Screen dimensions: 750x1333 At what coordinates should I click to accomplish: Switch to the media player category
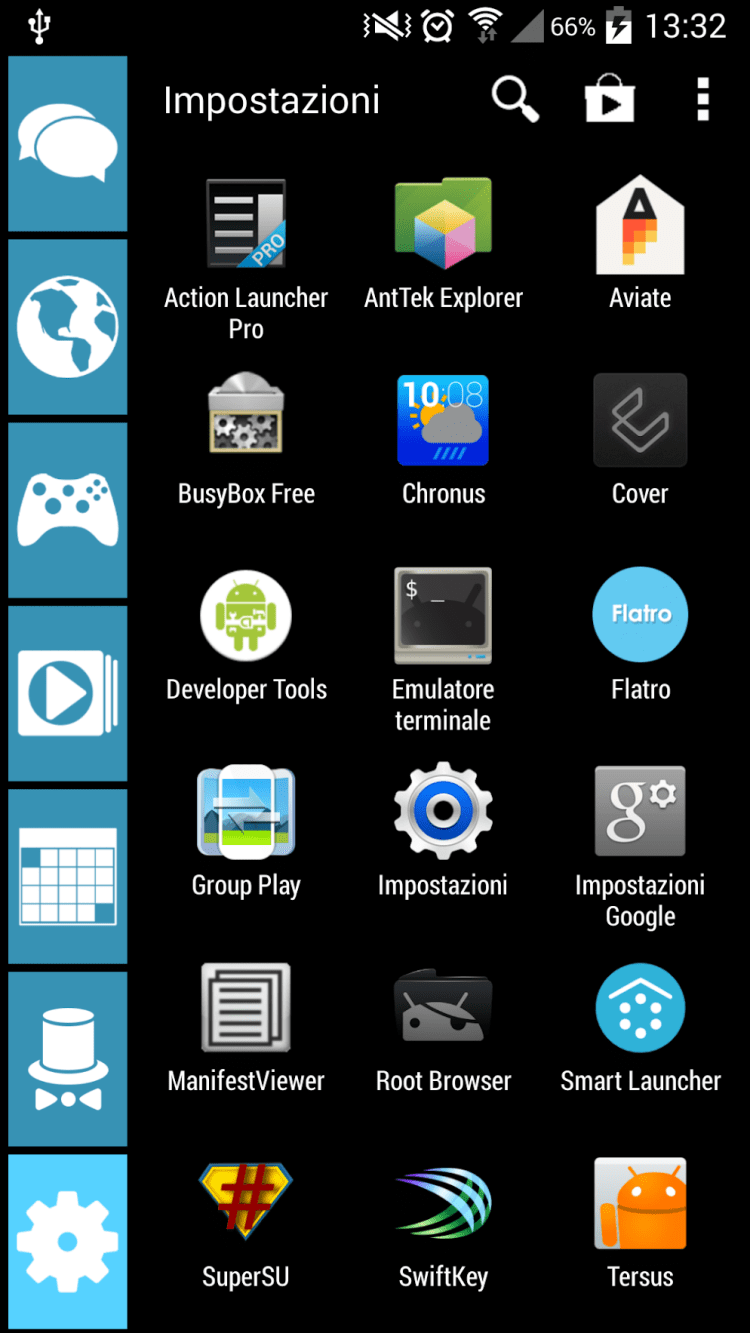68,693
